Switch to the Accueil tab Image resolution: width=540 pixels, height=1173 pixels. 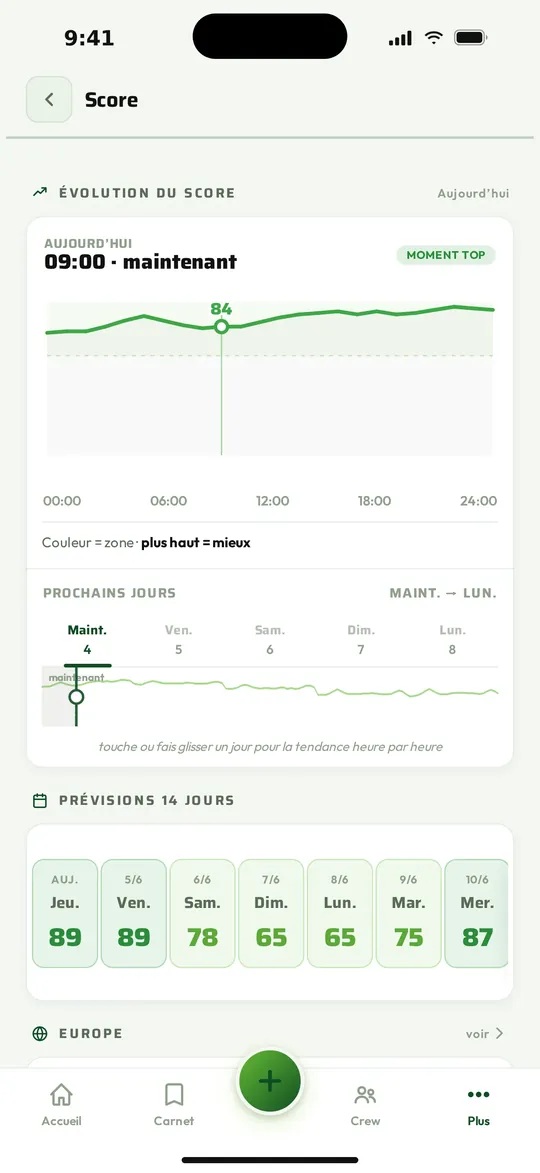[x=61, y=1106]
